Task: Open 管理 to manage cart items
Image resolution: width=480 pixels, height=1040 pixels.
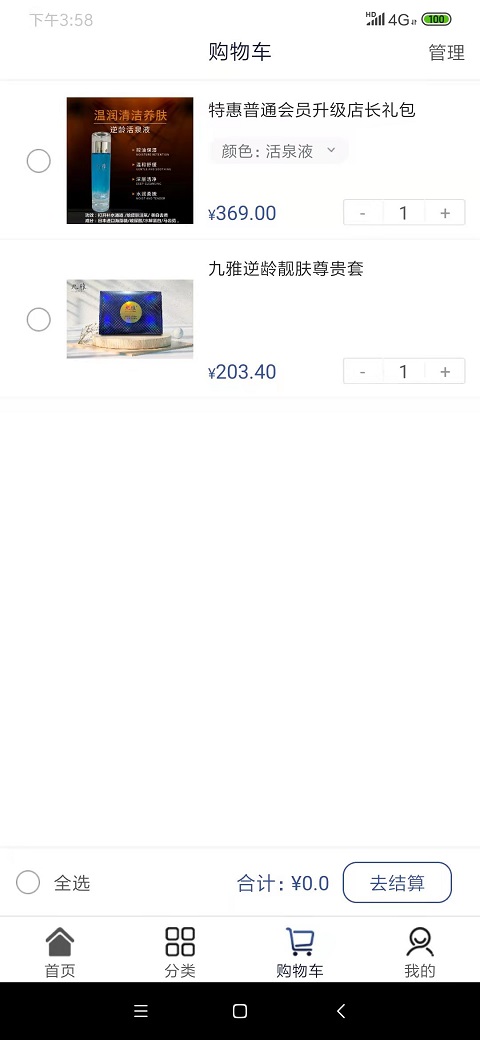Action: (446, 52)
